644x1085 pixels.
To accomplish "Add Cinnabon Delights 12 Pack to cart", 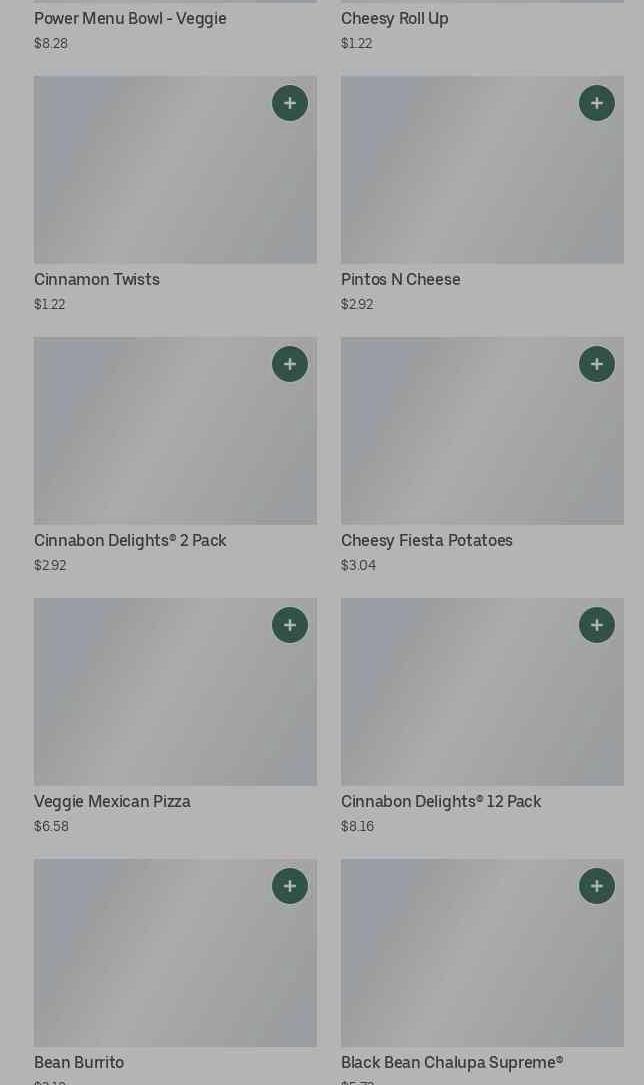I will [597, 625].
